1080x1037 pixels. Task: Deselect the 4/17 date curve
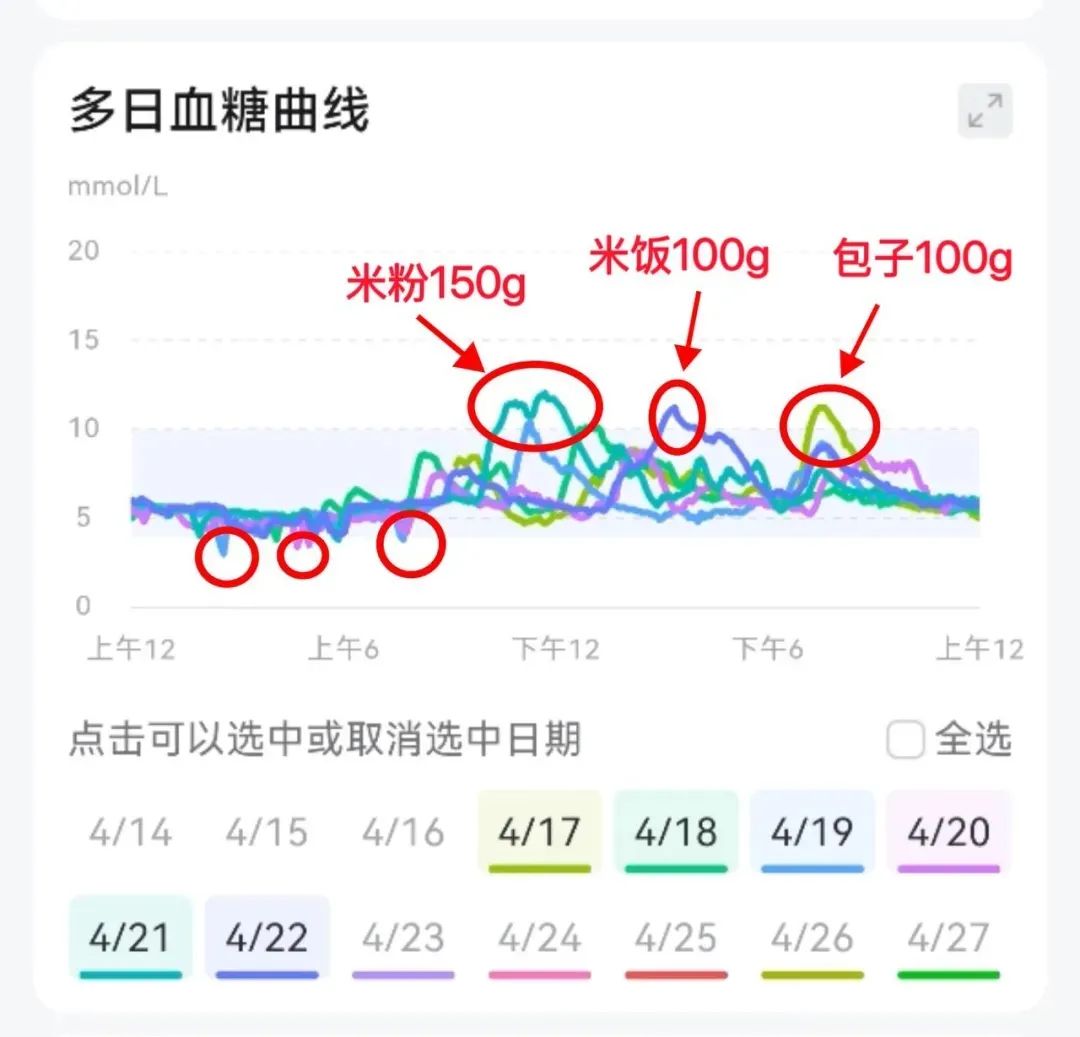click(x=540, y=833)
